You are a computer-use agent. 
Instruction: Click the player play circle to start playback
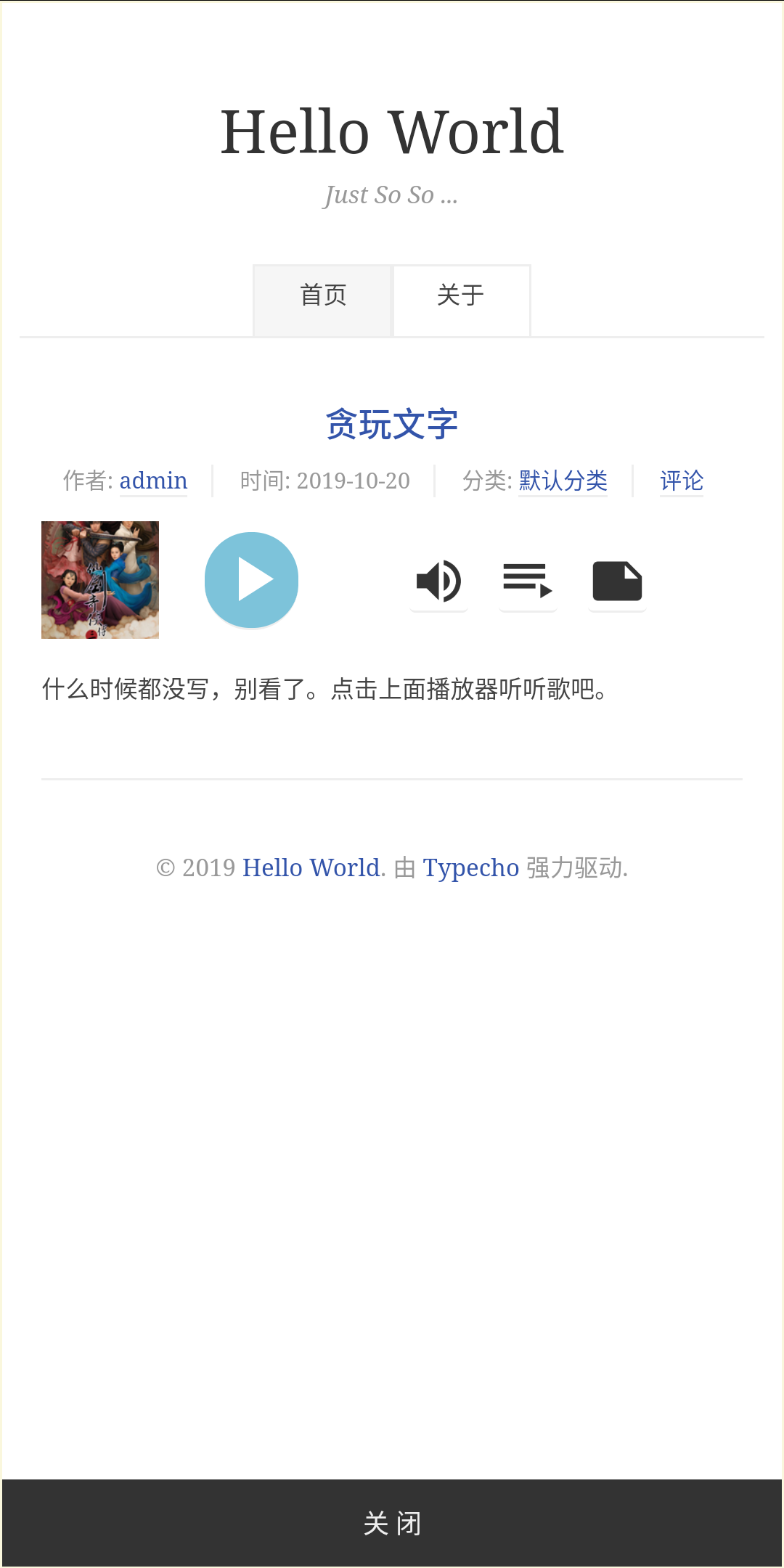(x=251, y=580)
